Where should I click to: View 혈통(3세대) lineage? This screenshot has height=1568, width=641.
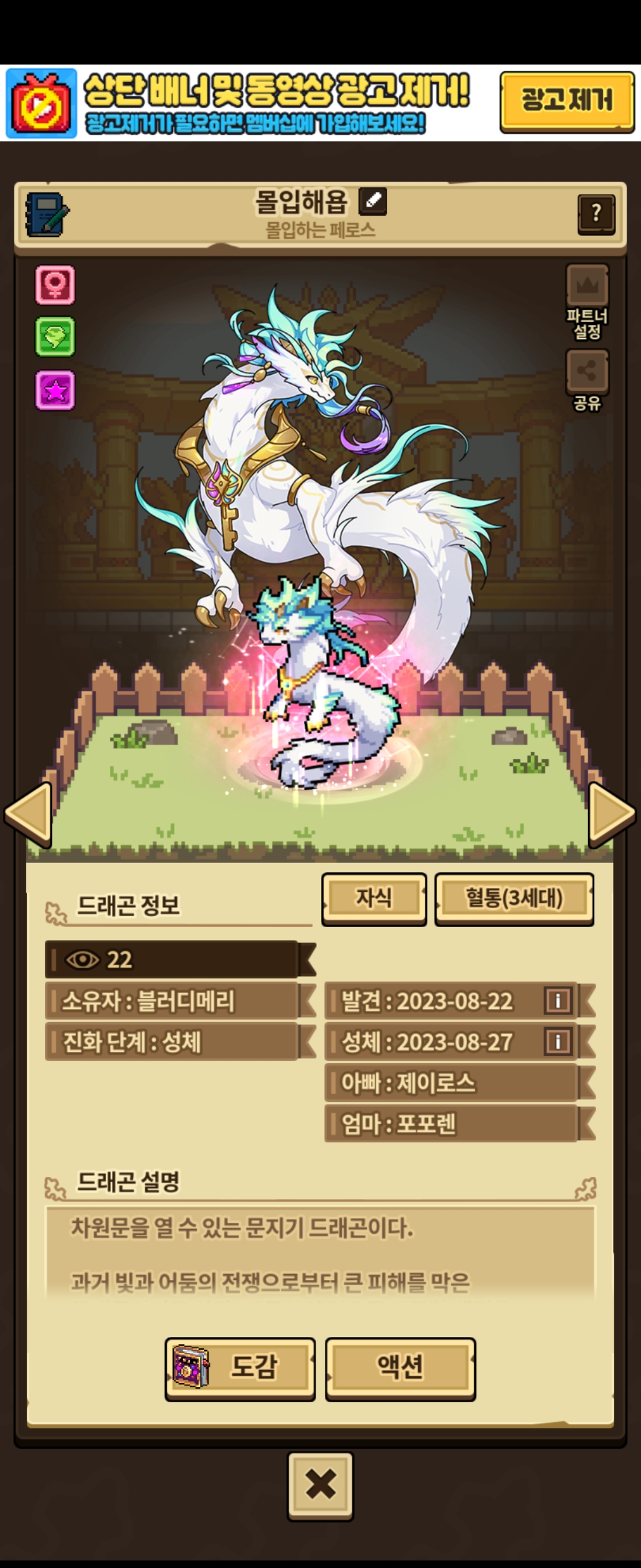514,898
